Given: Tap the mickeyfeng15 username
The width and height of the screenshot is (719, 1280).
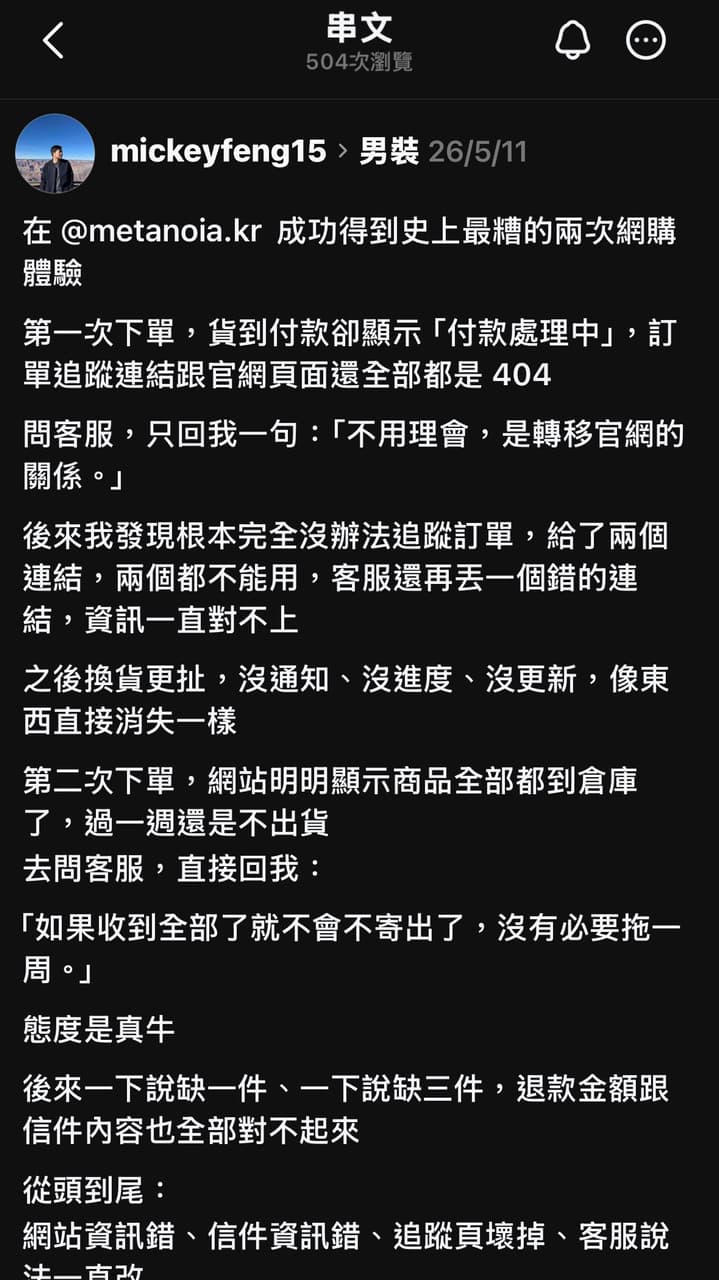Looking at the screenshot, I should (x=218, y=152).
